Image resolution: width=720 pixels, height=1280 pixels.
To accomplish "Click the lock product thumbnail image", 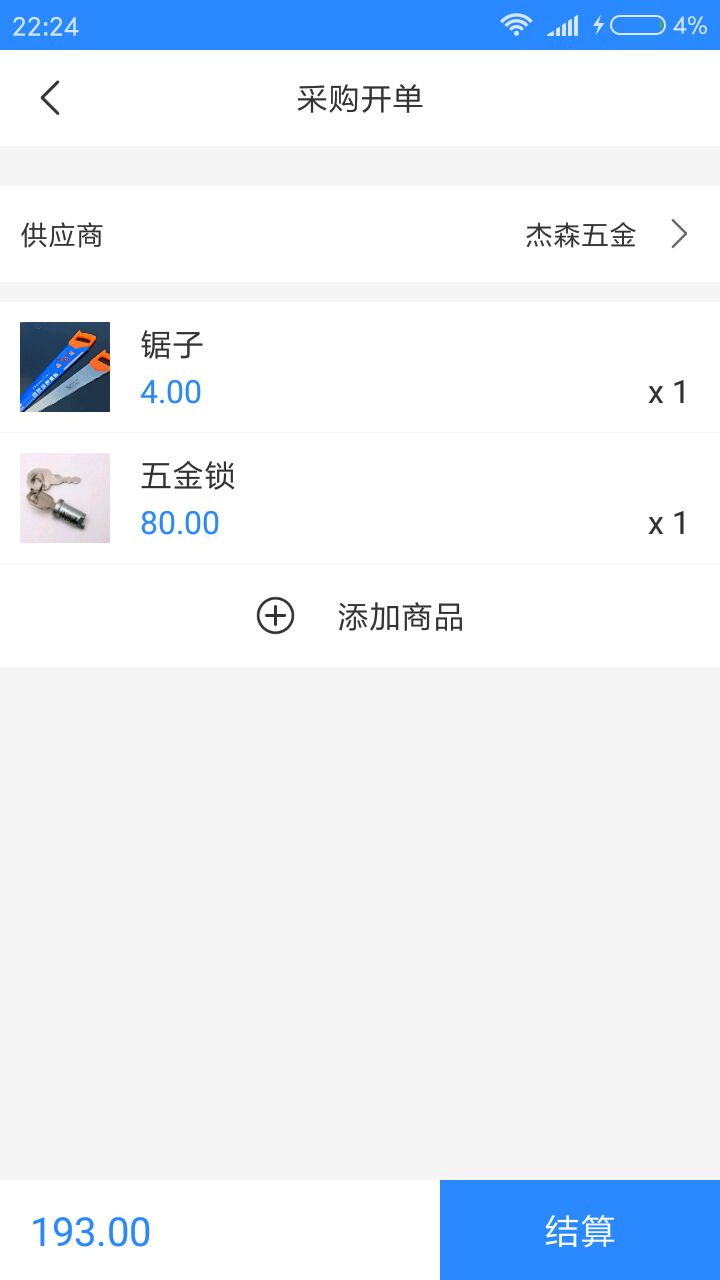I will point(64,497).
